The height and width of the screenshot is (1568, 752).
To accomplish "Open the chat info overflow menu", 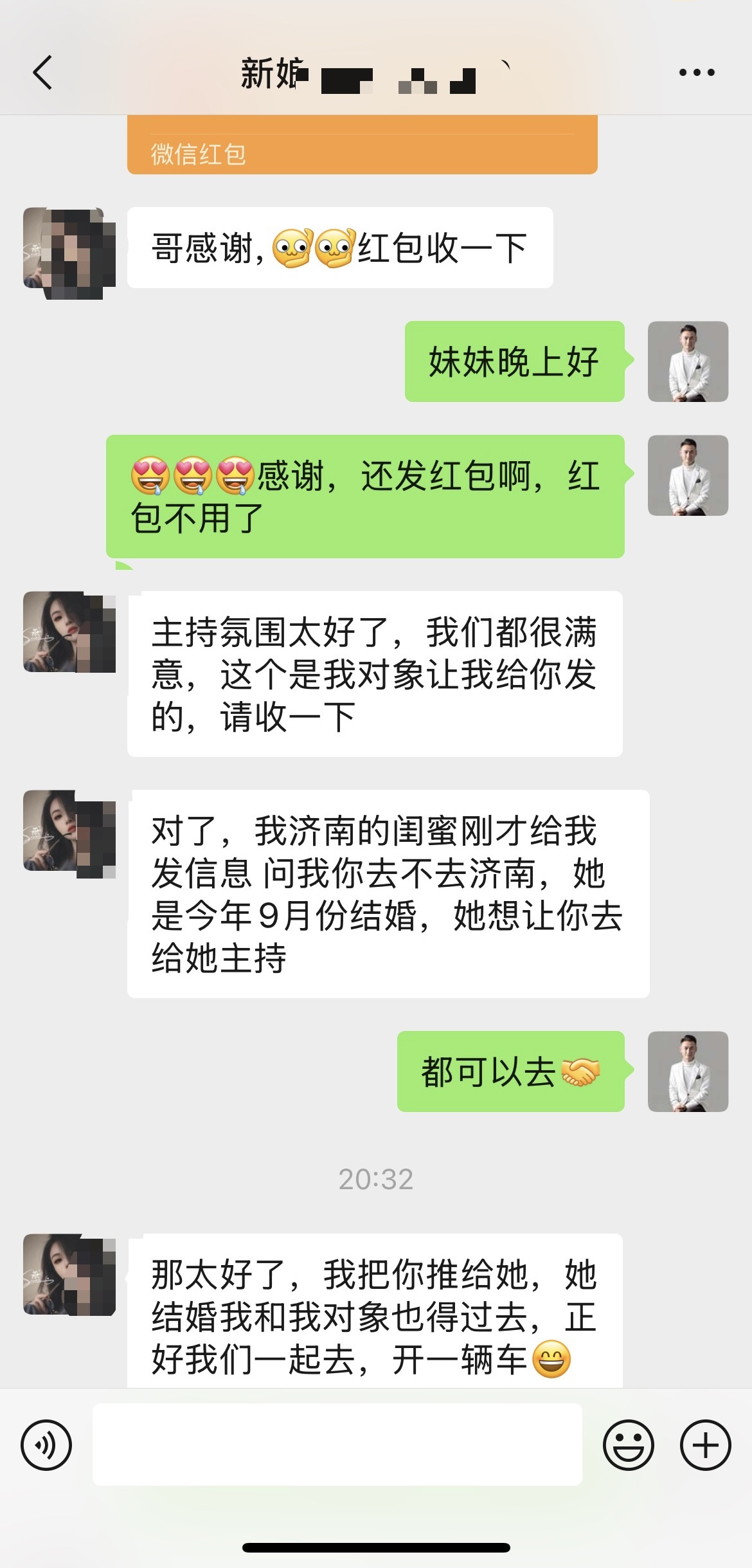I will click(697, 73).
